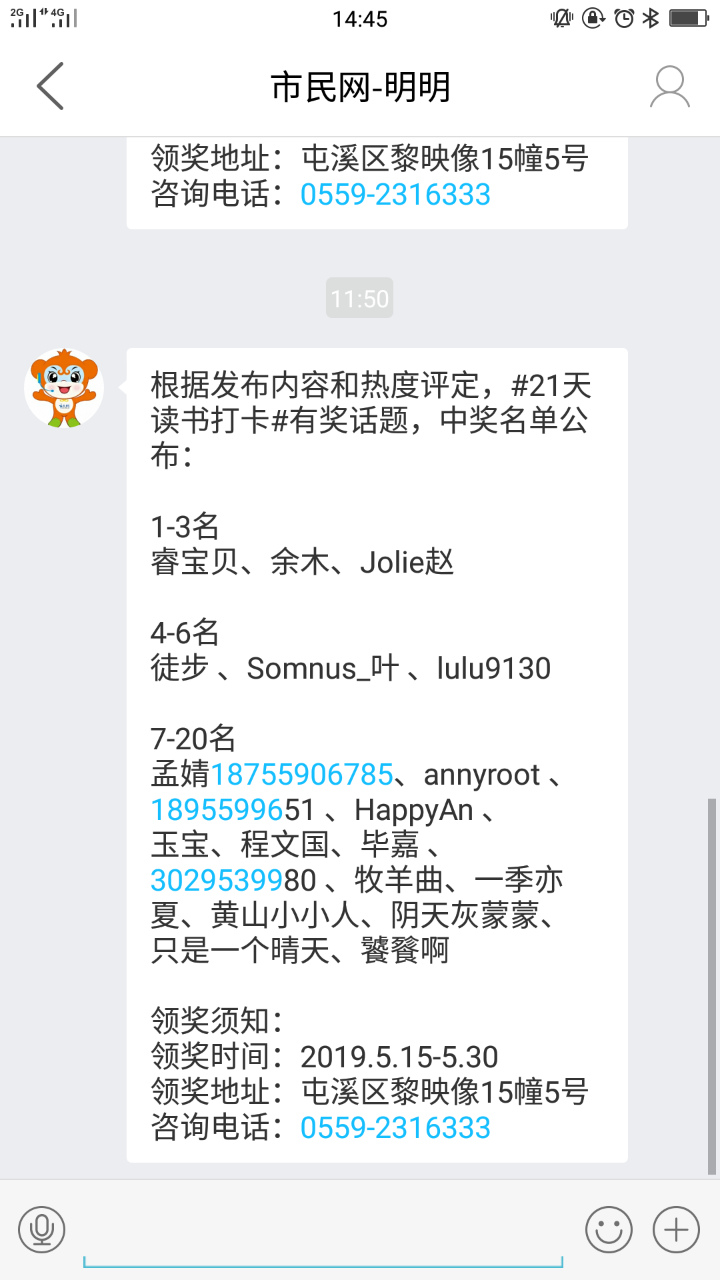Go back from the 市民网-明明 chat
This screenshot has height=1280, width=720.
pyautogui.click(x=50, y=86)
